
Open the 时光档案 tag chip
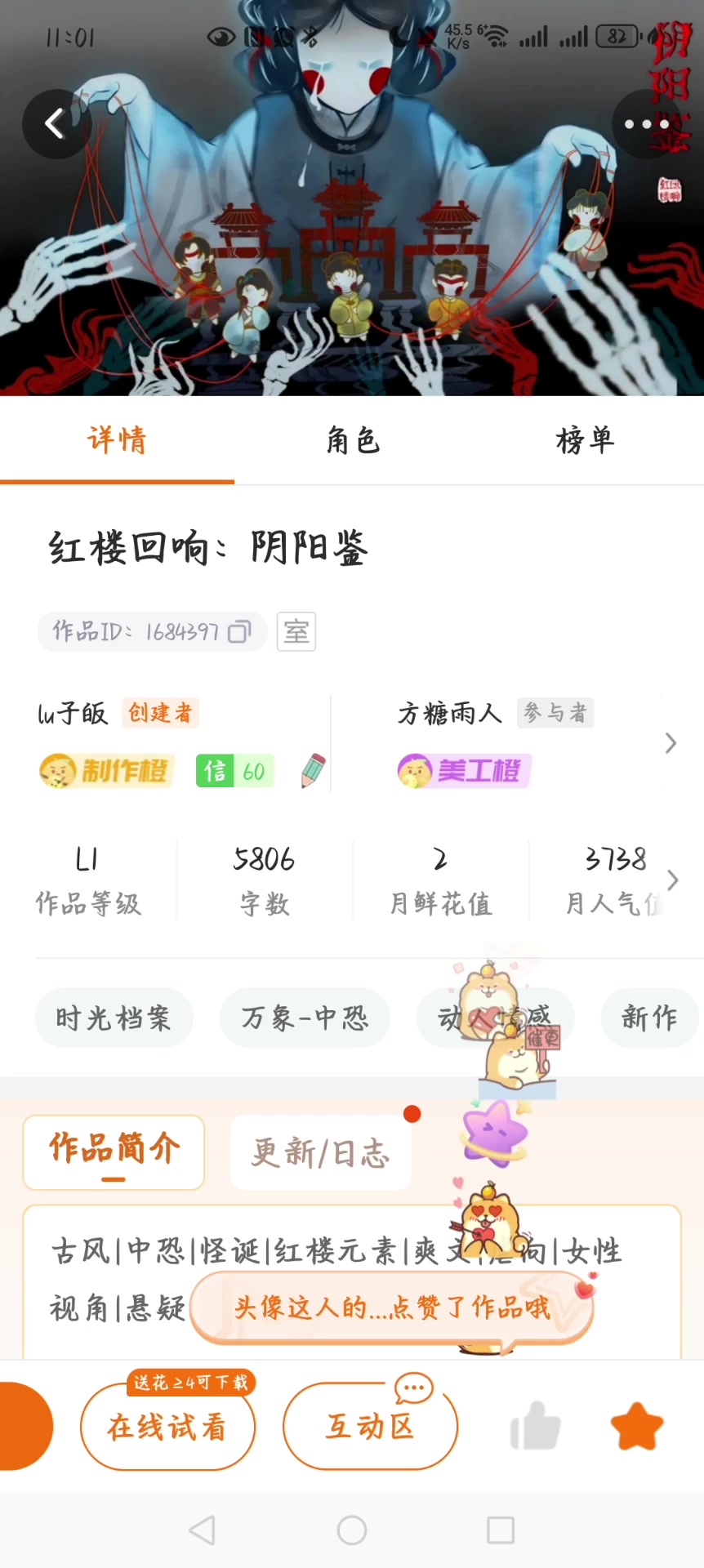[x=114, y=1018]
